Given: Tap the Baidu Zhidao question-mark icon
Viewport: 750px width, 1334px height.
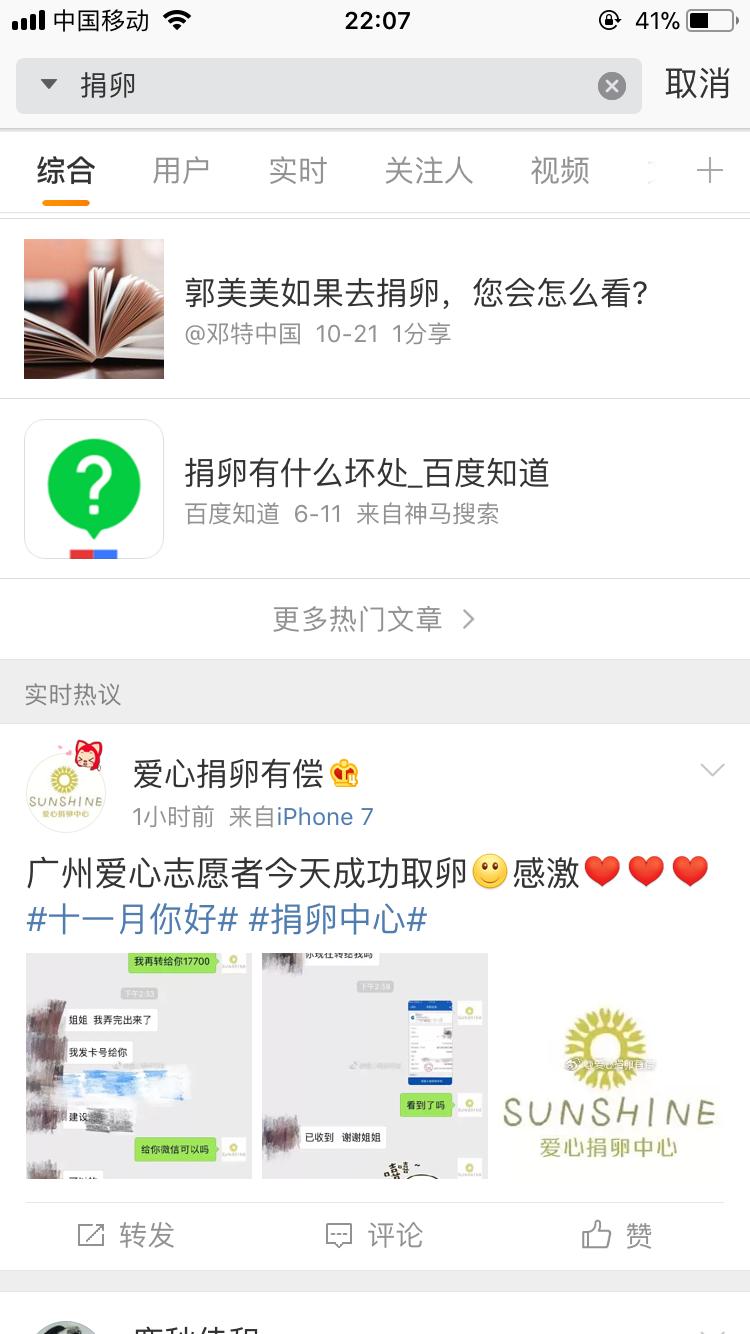Looking at the screenshot, I should (x=93, y=489).
